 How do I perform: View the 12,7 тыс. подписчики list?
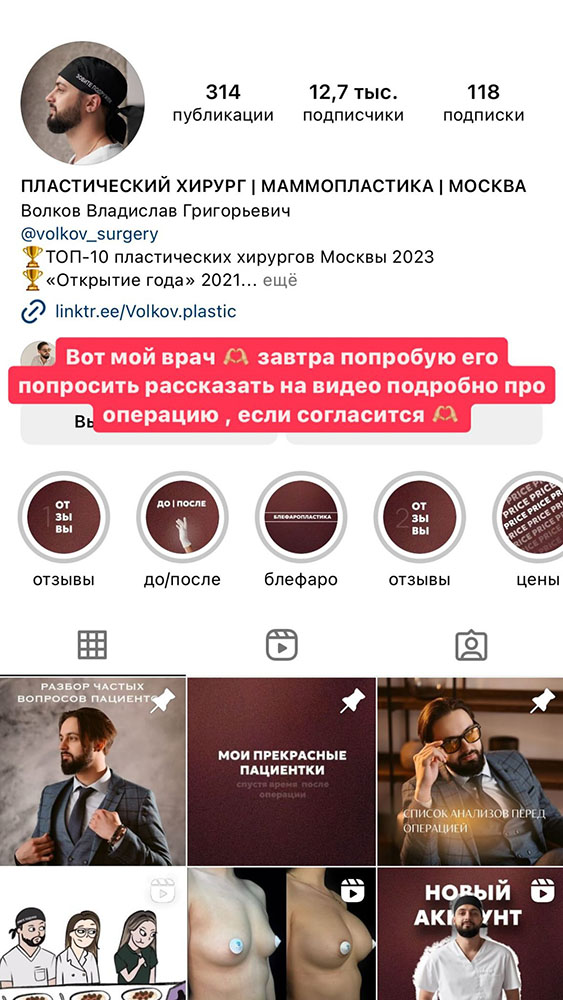pos(353,103)
